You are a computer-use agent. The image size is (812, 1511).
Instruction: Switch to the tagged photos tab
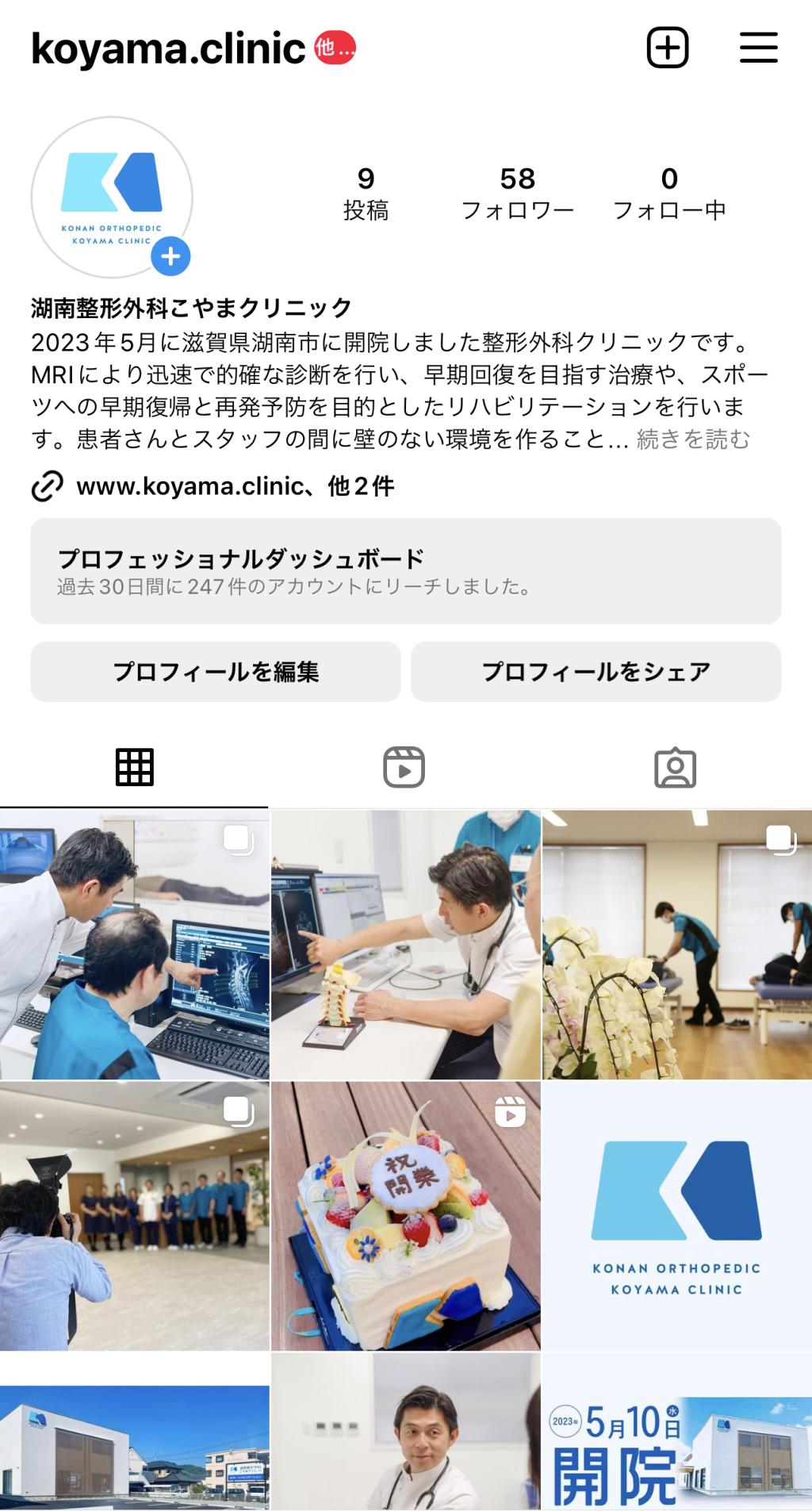click(x=676, y=767)
